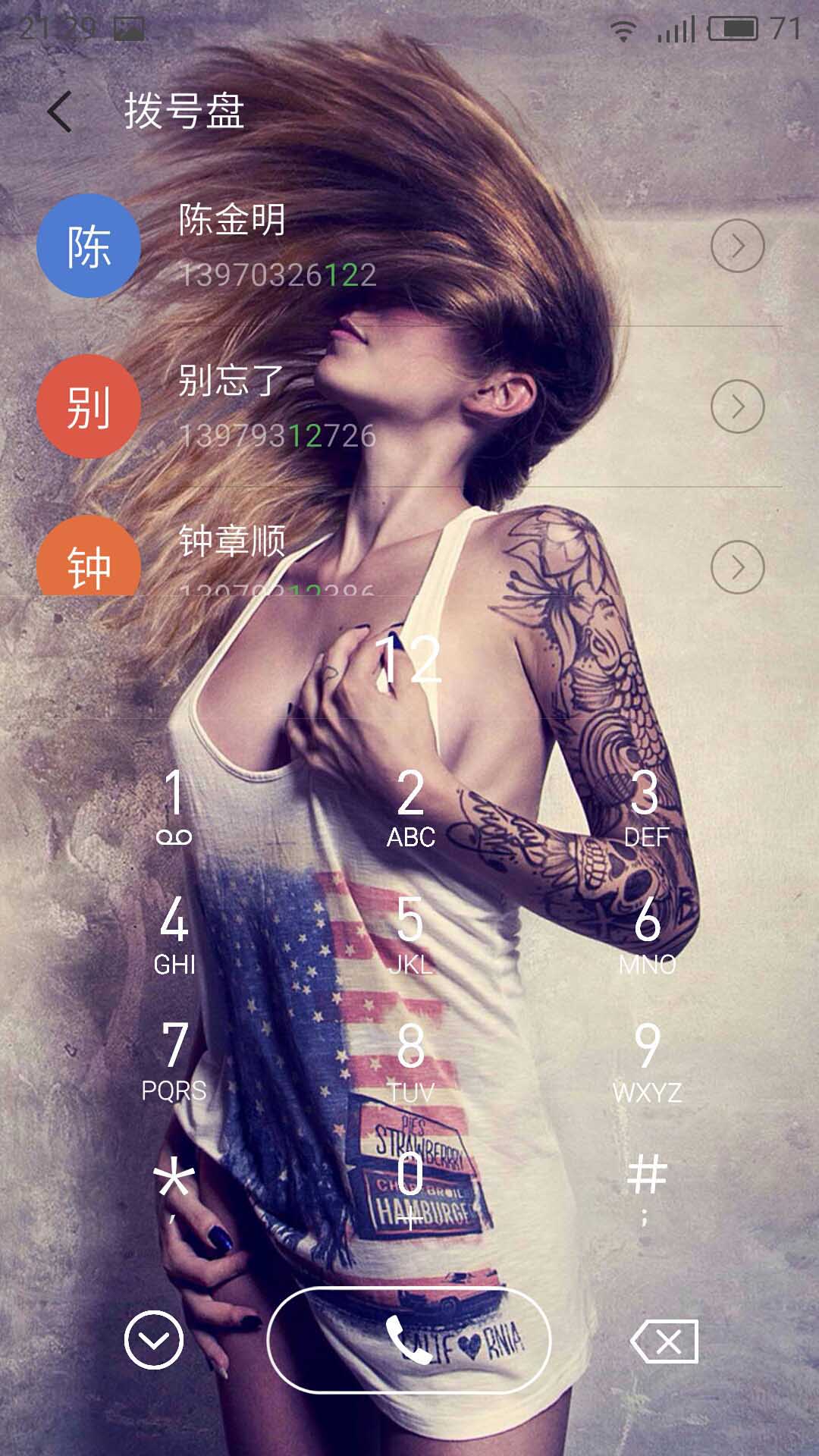
Task: Go back from the dial pad
Action: 61,112
